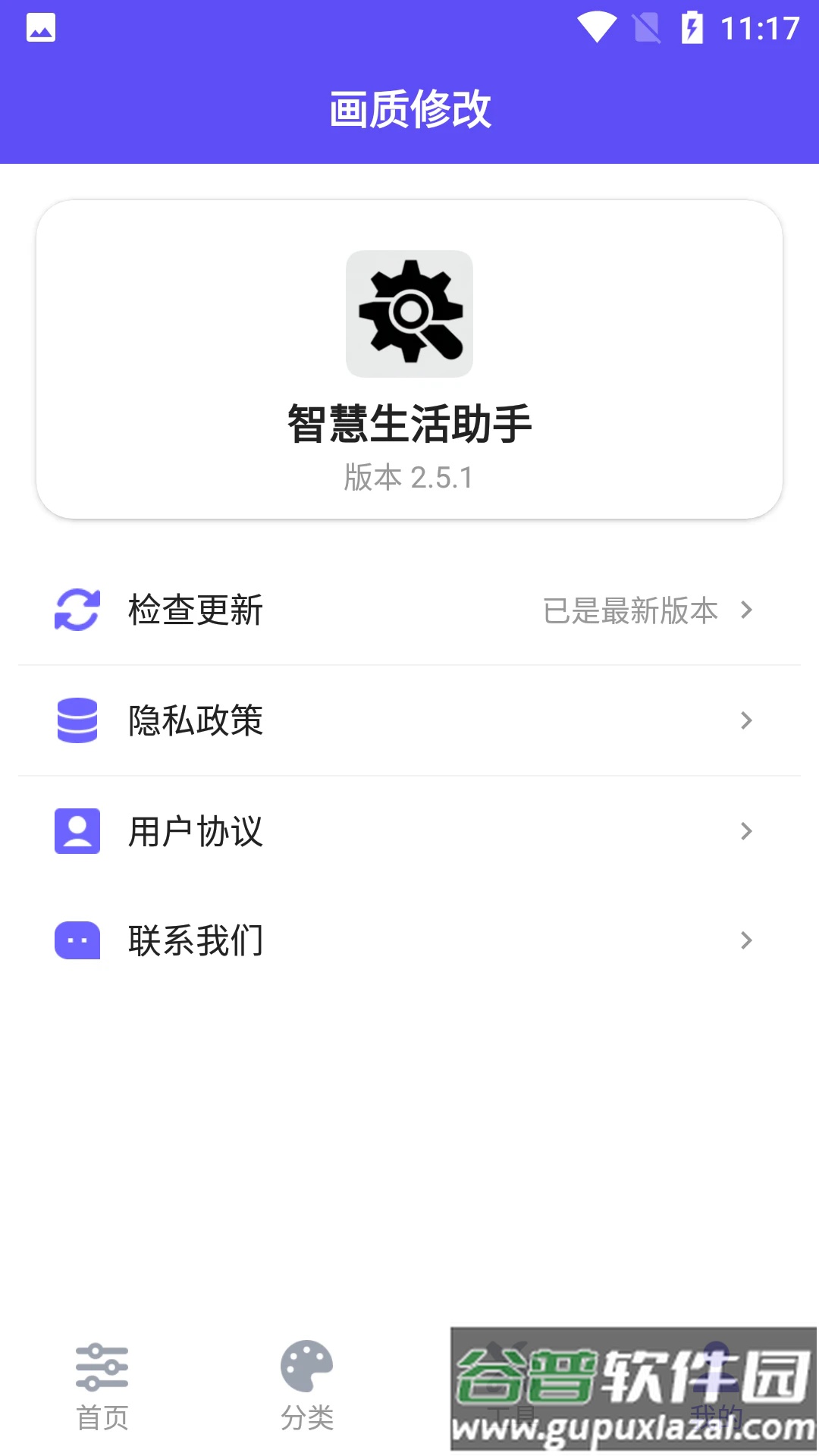The height and width of the screenshot is (1456, 819).
Task: Tap the chat bubble icon beside 联系我们
Action: 76,940
